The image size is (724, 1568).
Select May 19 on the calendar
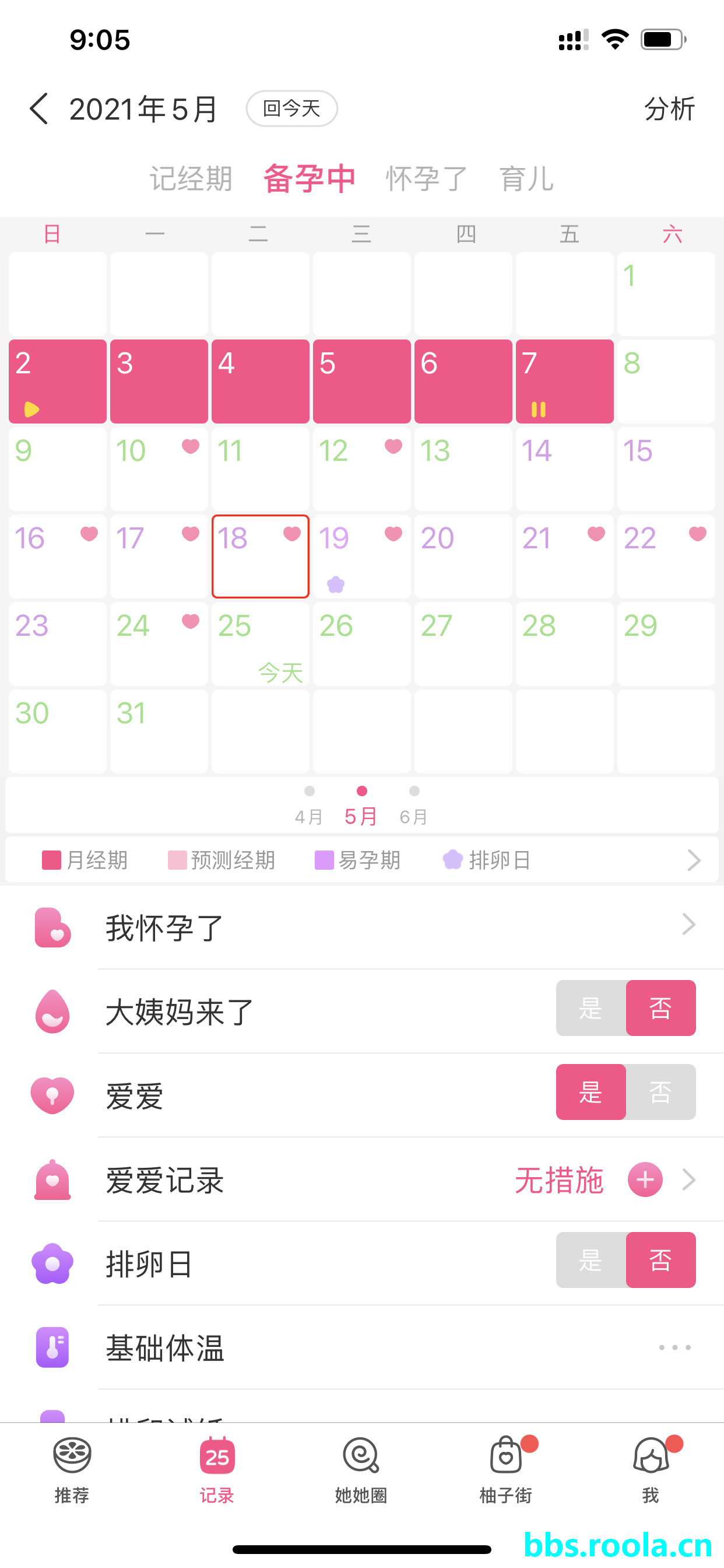point(361,556)
